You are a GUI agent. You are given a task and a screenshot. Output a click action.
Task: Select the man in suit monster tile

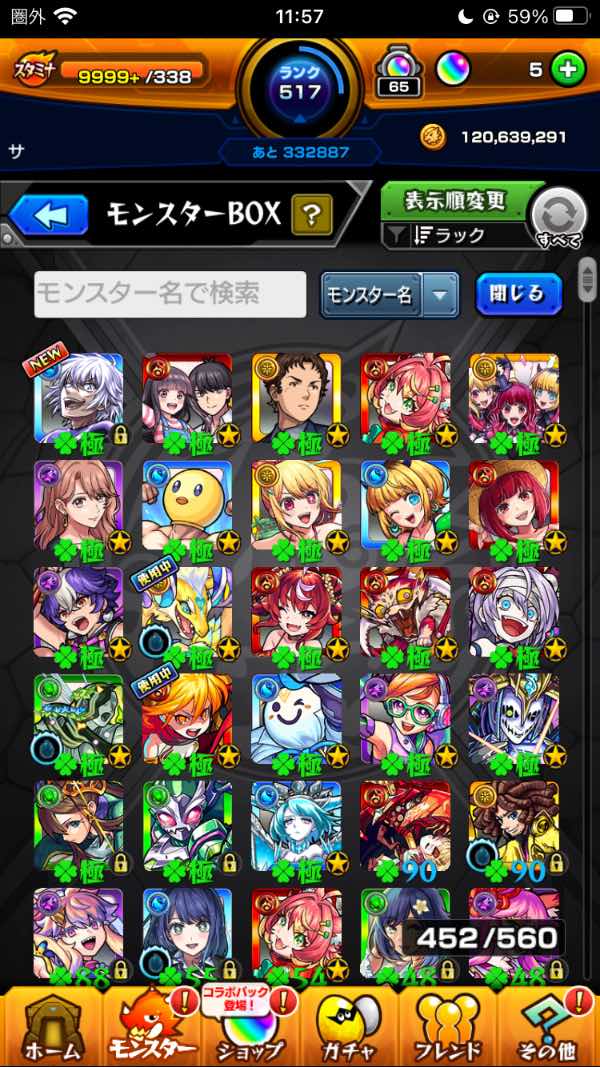(296, 397)
